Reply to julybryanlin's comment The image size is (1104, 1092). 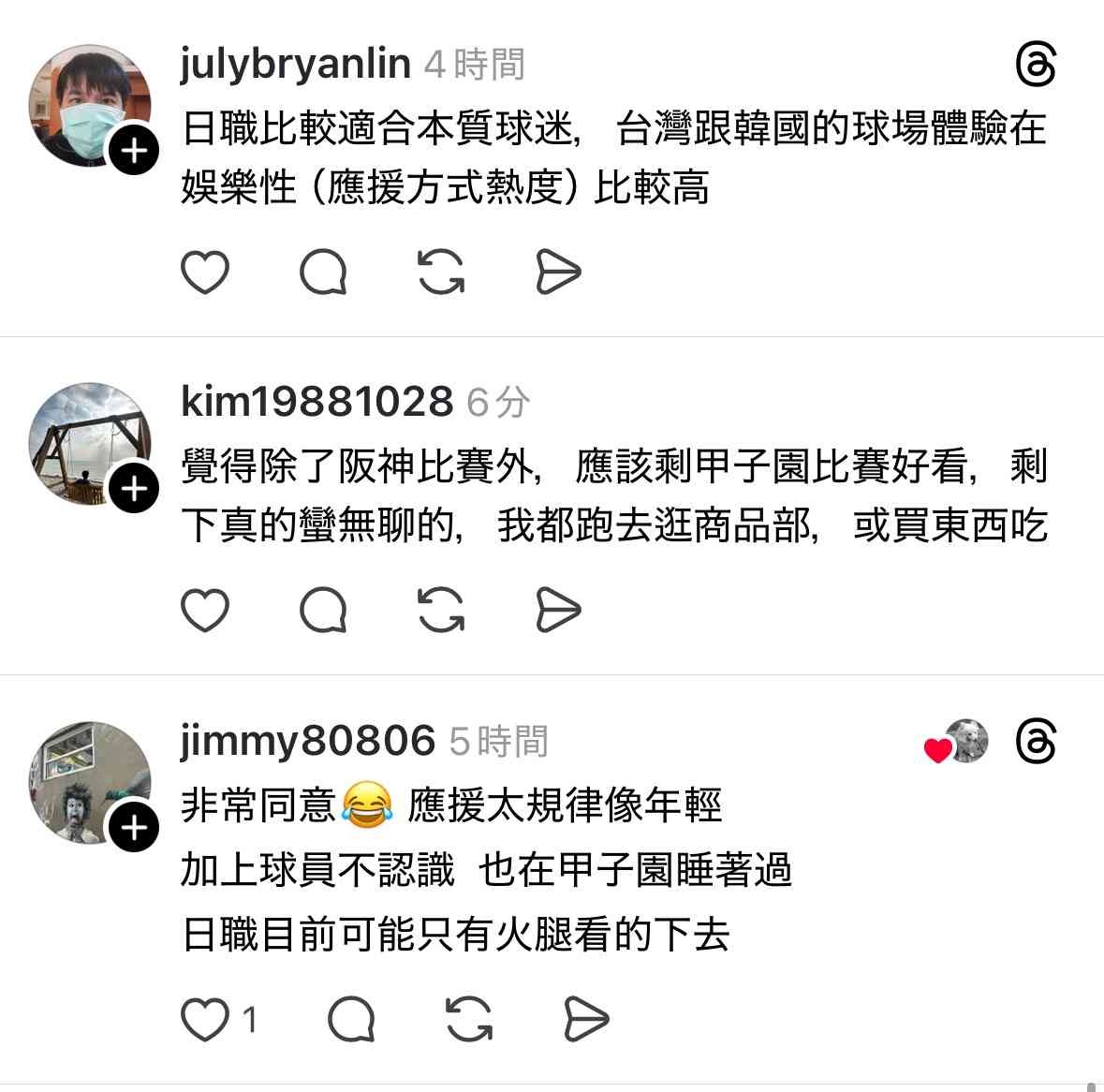tap(323, 273)
